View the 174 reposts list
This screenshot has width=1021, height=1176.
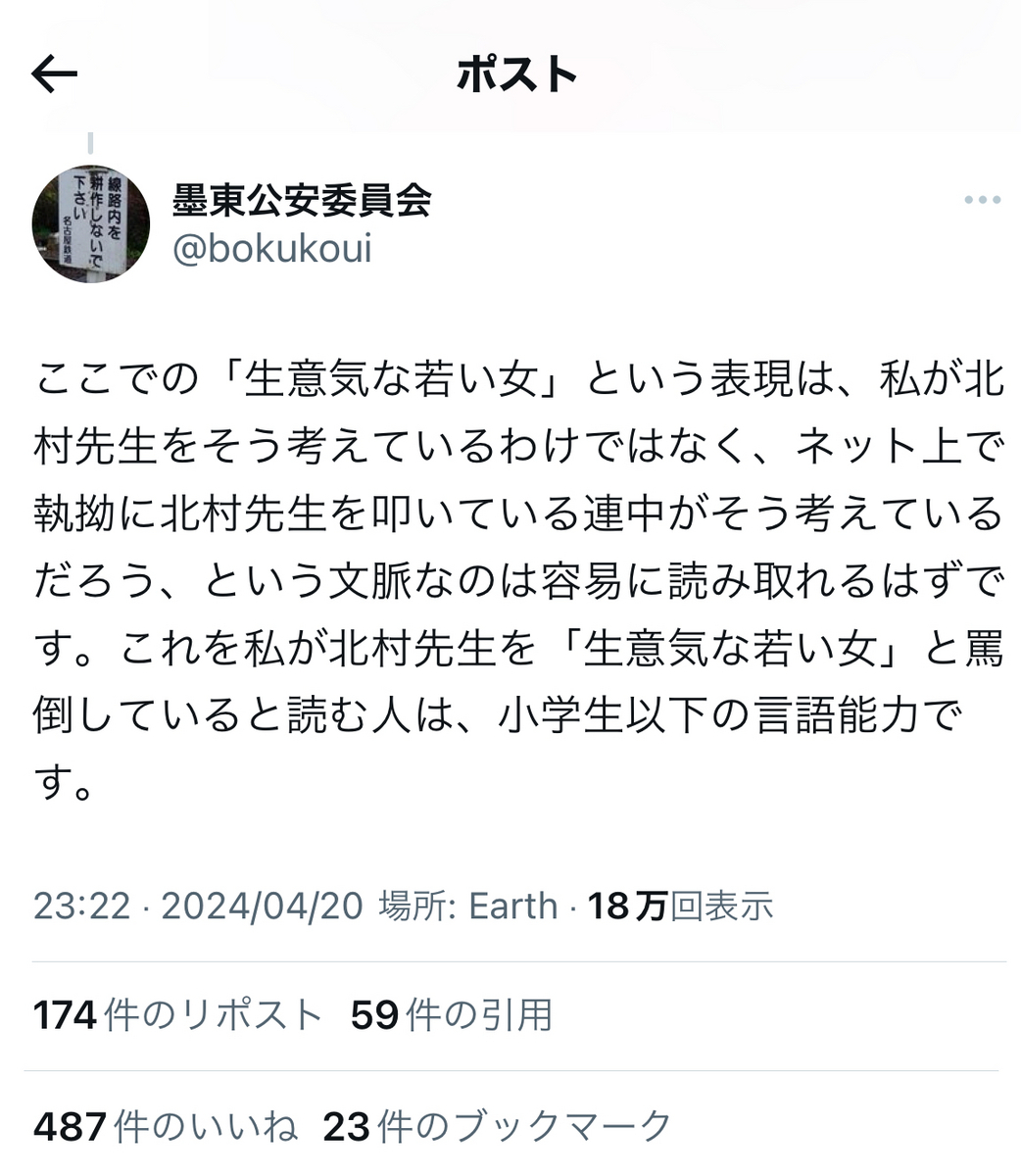coord(177,1015)
